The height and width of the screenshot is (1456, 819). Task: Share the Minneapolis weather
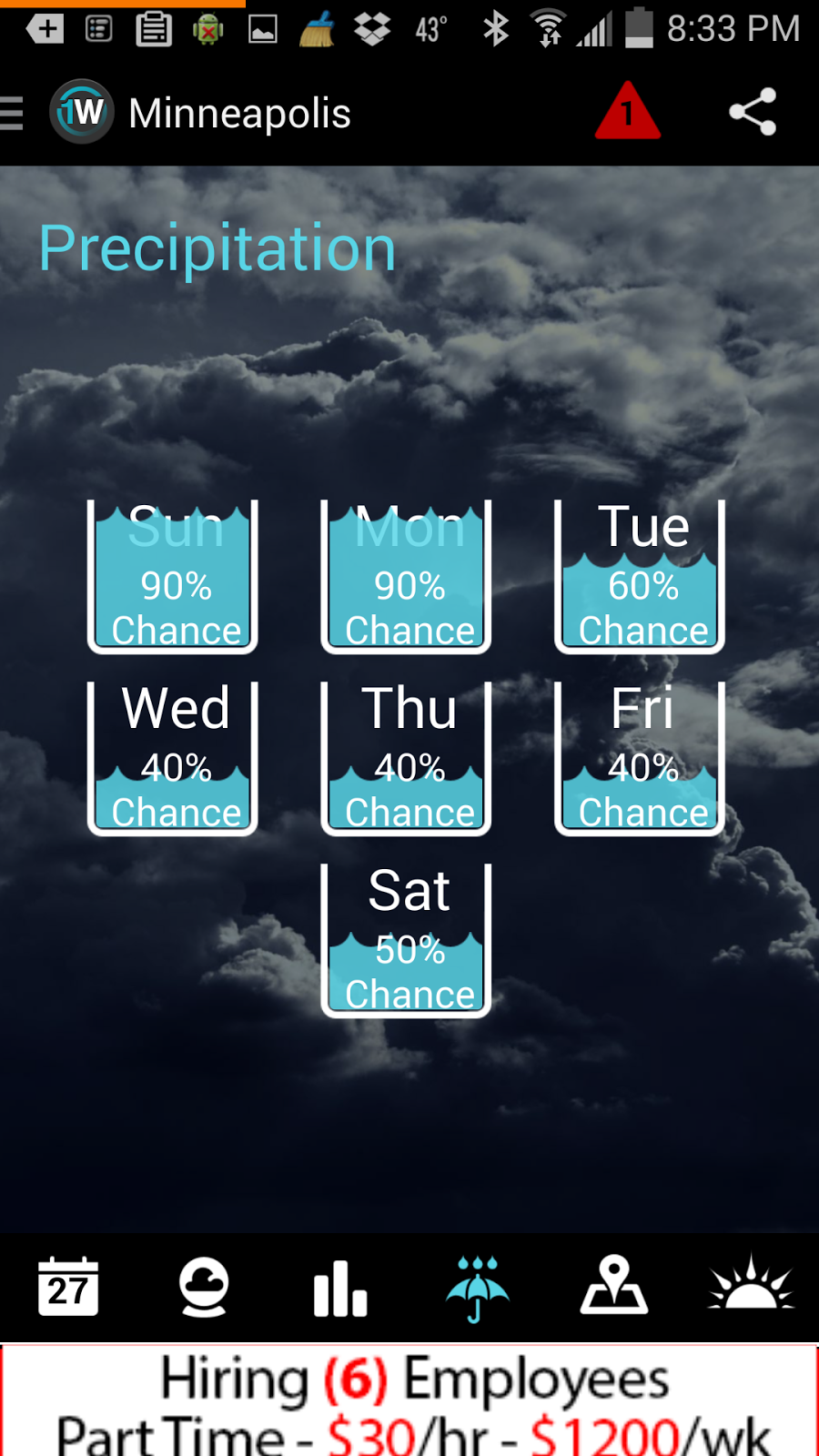click(753, 112)
